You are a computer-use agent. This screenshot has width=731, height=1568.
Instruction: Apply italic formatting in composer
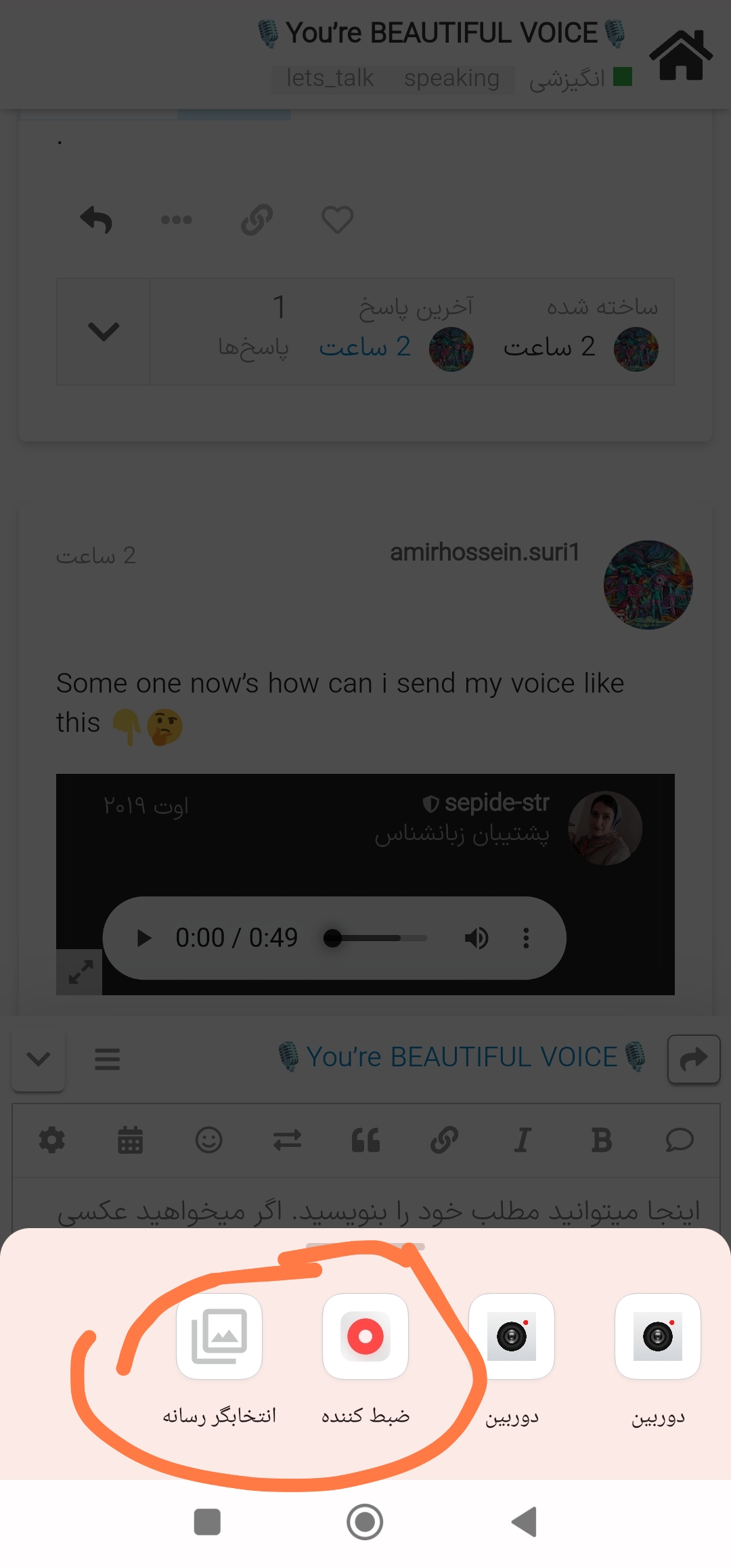(x=523, y=1140)
